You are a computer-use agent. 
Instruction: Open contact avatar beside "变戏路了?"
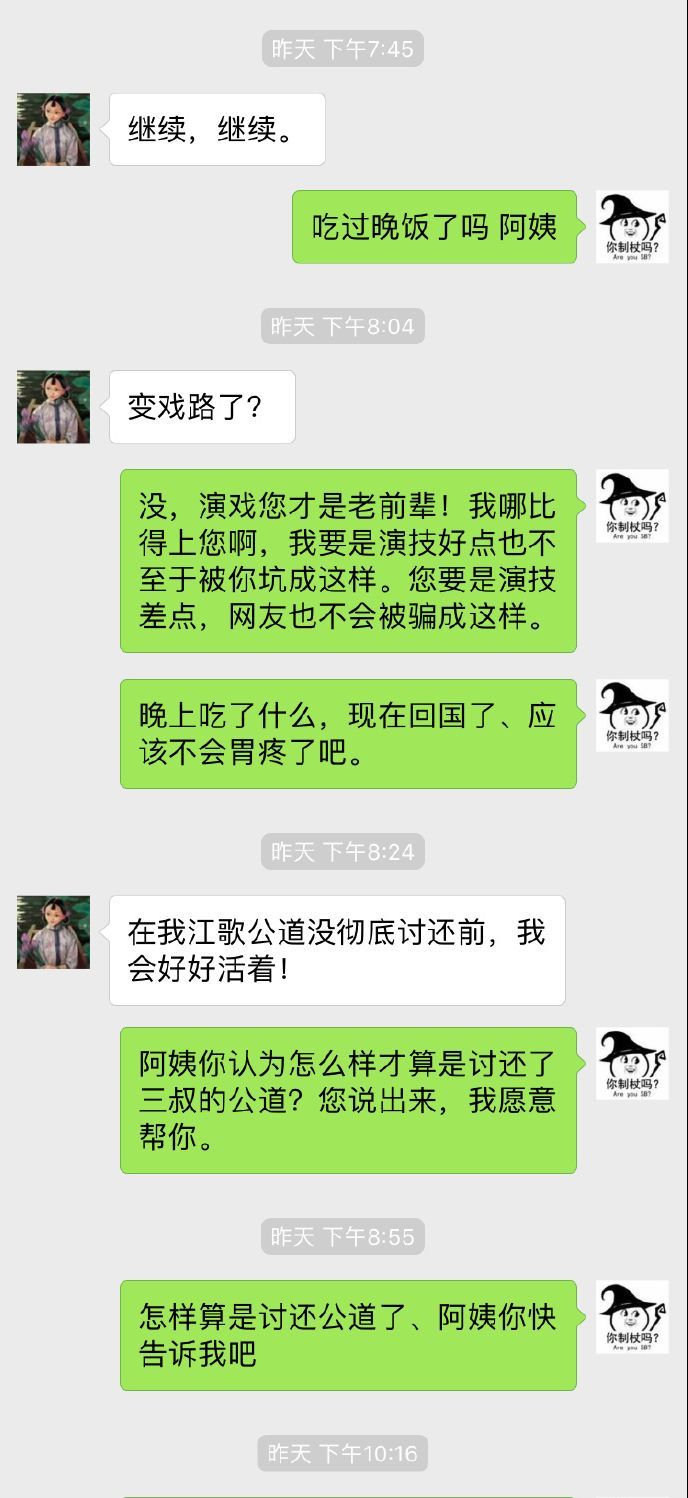(x=53, y=407)
